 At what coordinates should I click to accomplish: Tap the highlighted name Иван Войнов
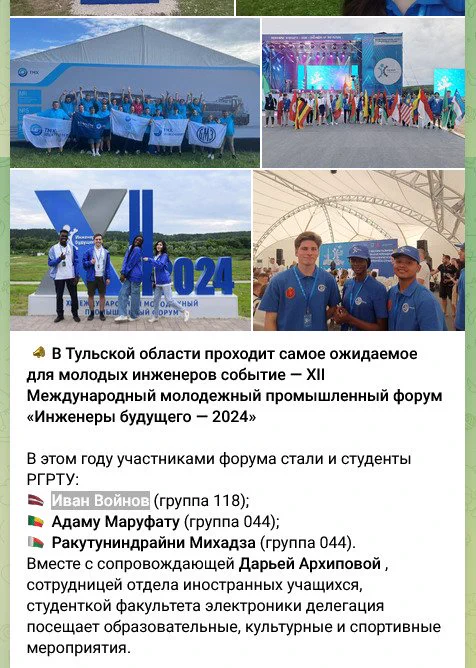click(x=101, y=500)
